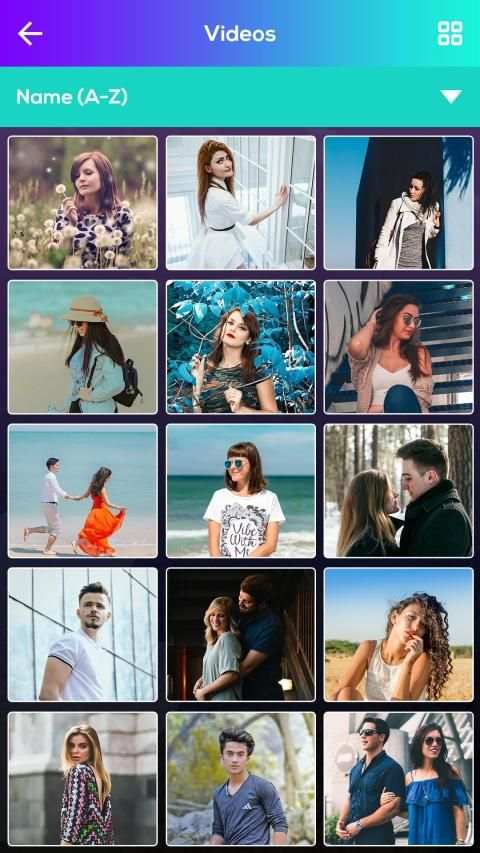Screen dimensions: 480x853
Task: Open the video of woman among blue leaves
Action: [241, 347]
